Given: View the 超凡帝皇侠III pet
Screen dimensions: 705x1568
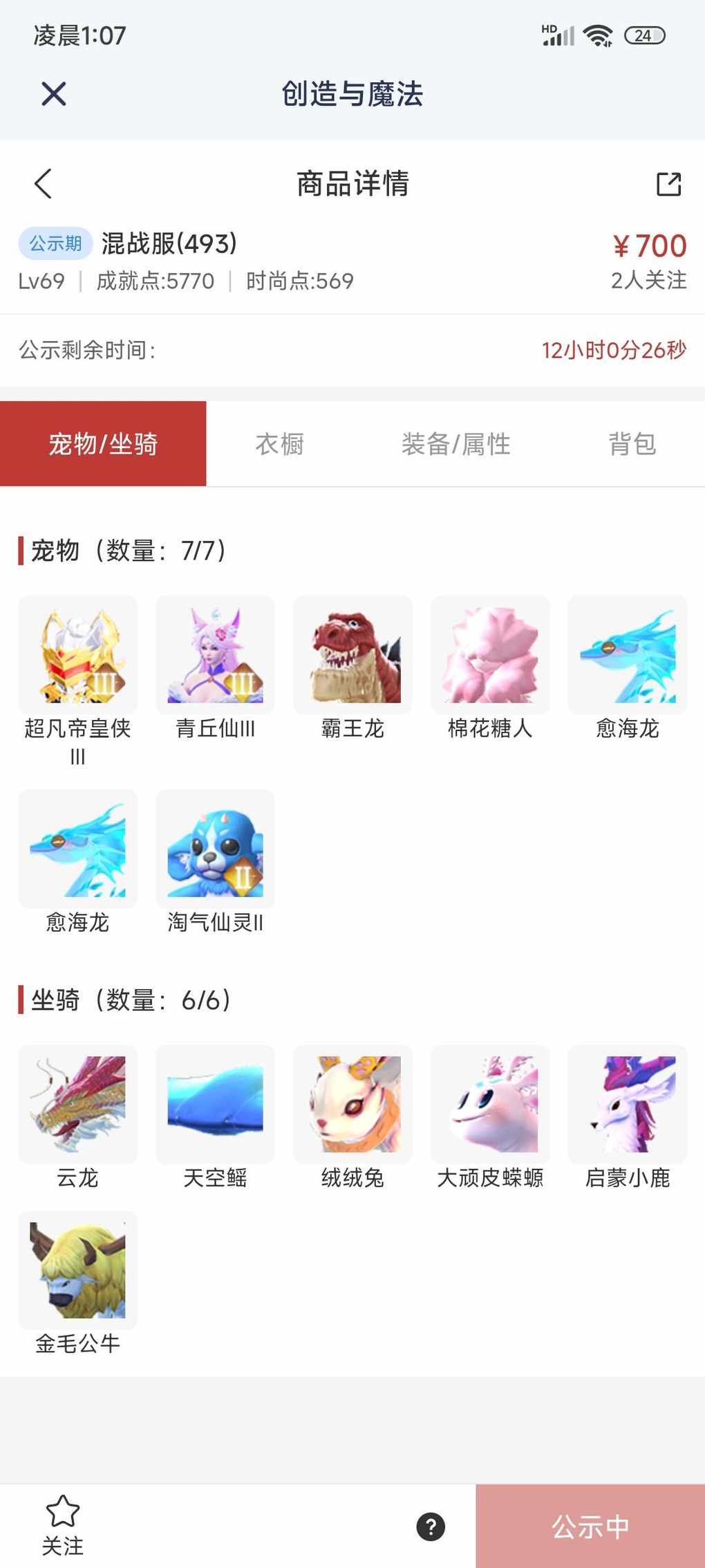Looking at the screenshot, I should [78, 655].
